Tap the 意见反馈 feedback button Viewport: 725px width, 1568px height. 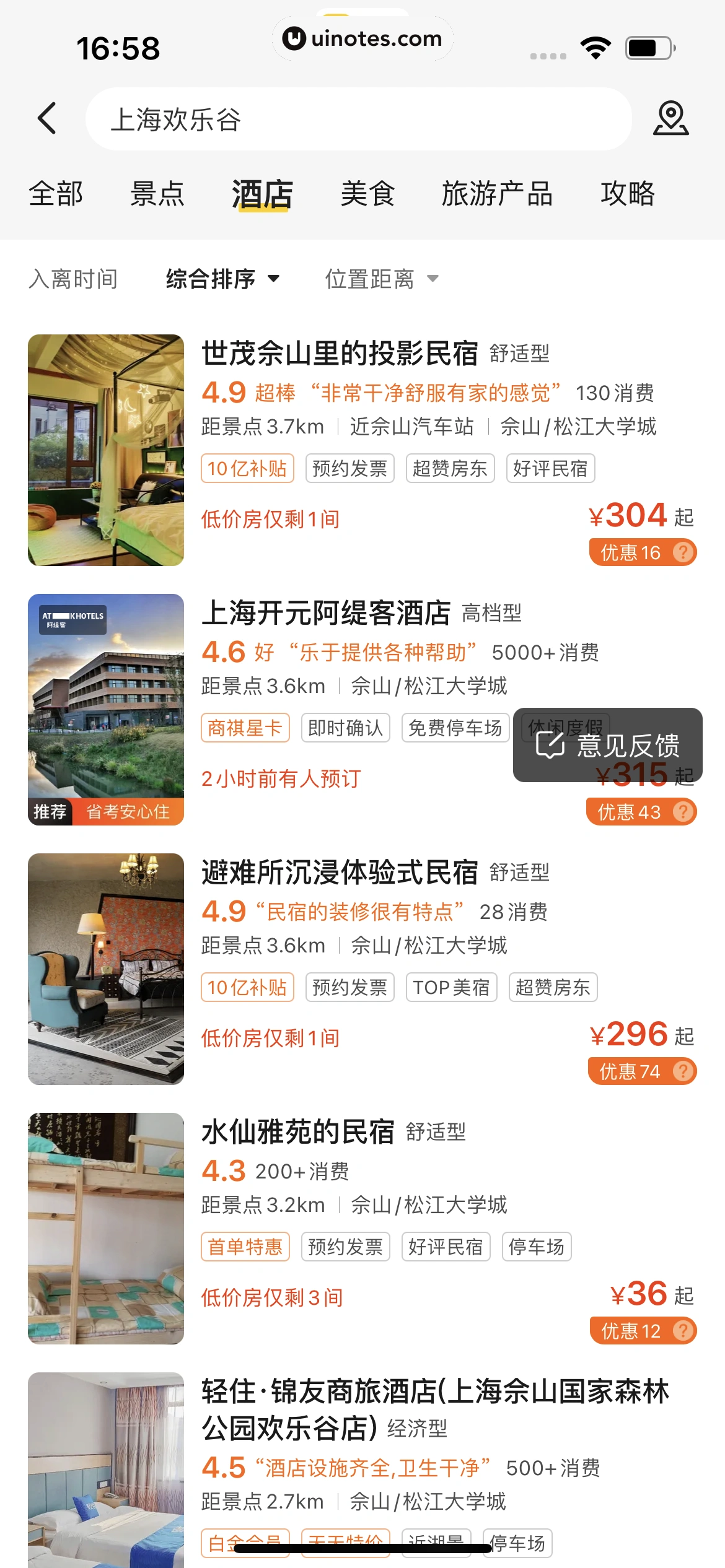608,745
